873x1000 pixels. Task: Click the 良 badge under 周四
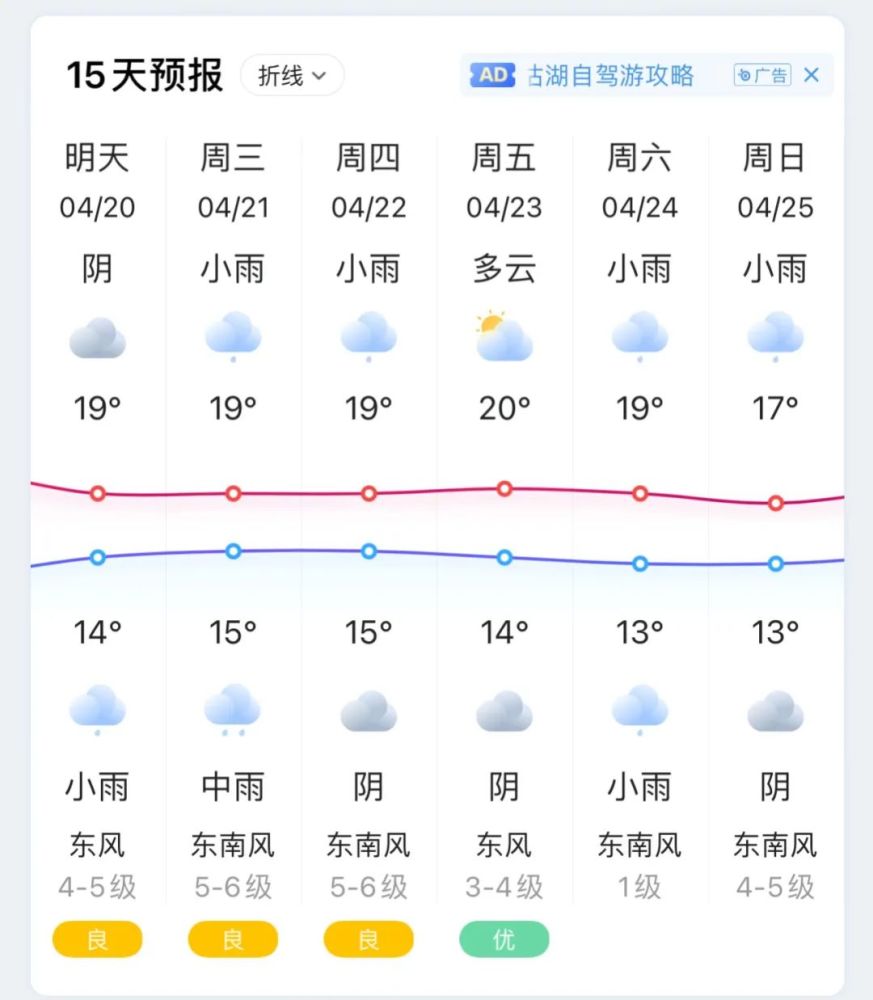[x=368, y=939]
